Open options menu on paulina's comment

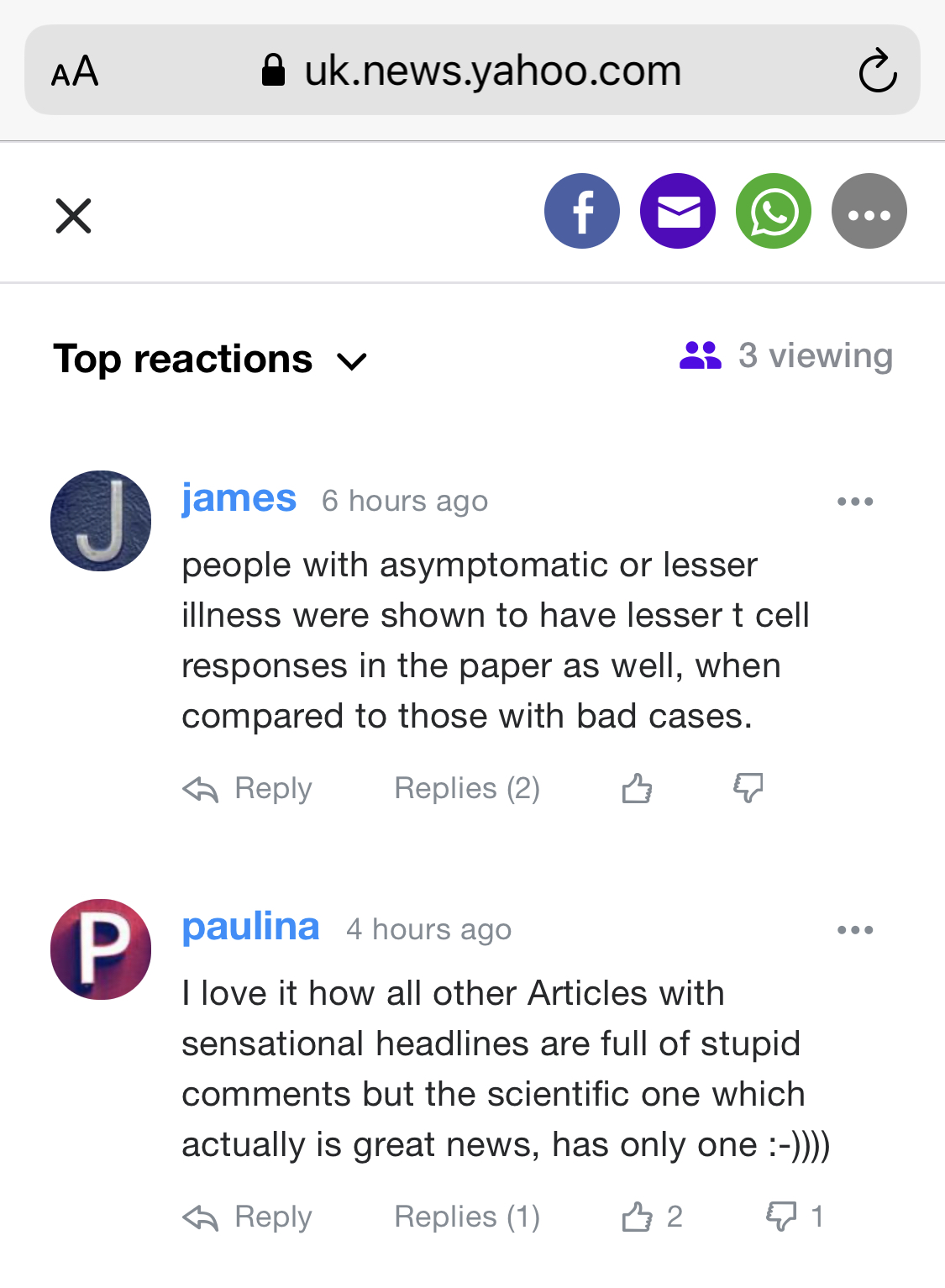(854, 930)
